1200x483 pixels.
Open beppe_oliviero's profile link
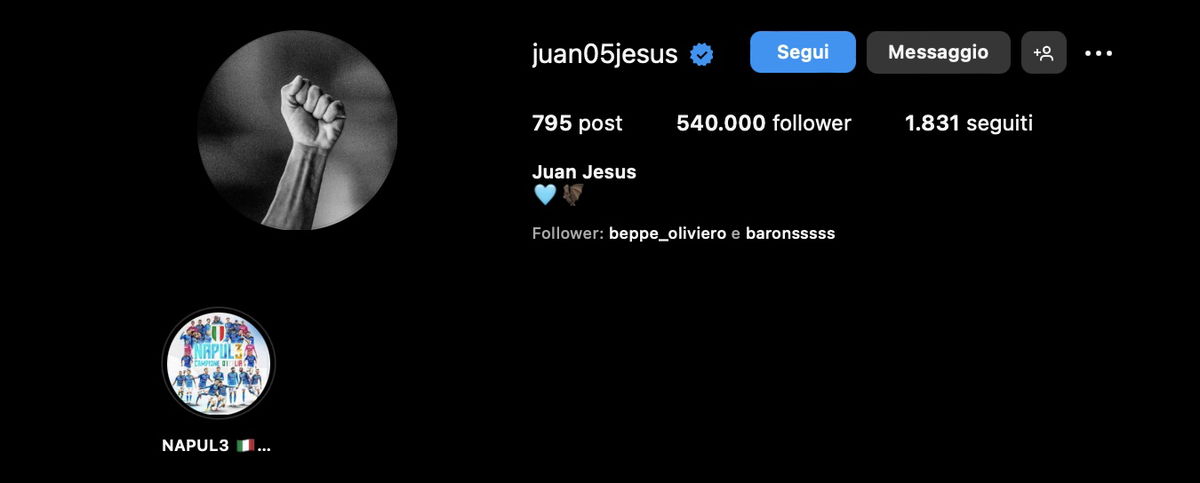click(x=667, y=233)
